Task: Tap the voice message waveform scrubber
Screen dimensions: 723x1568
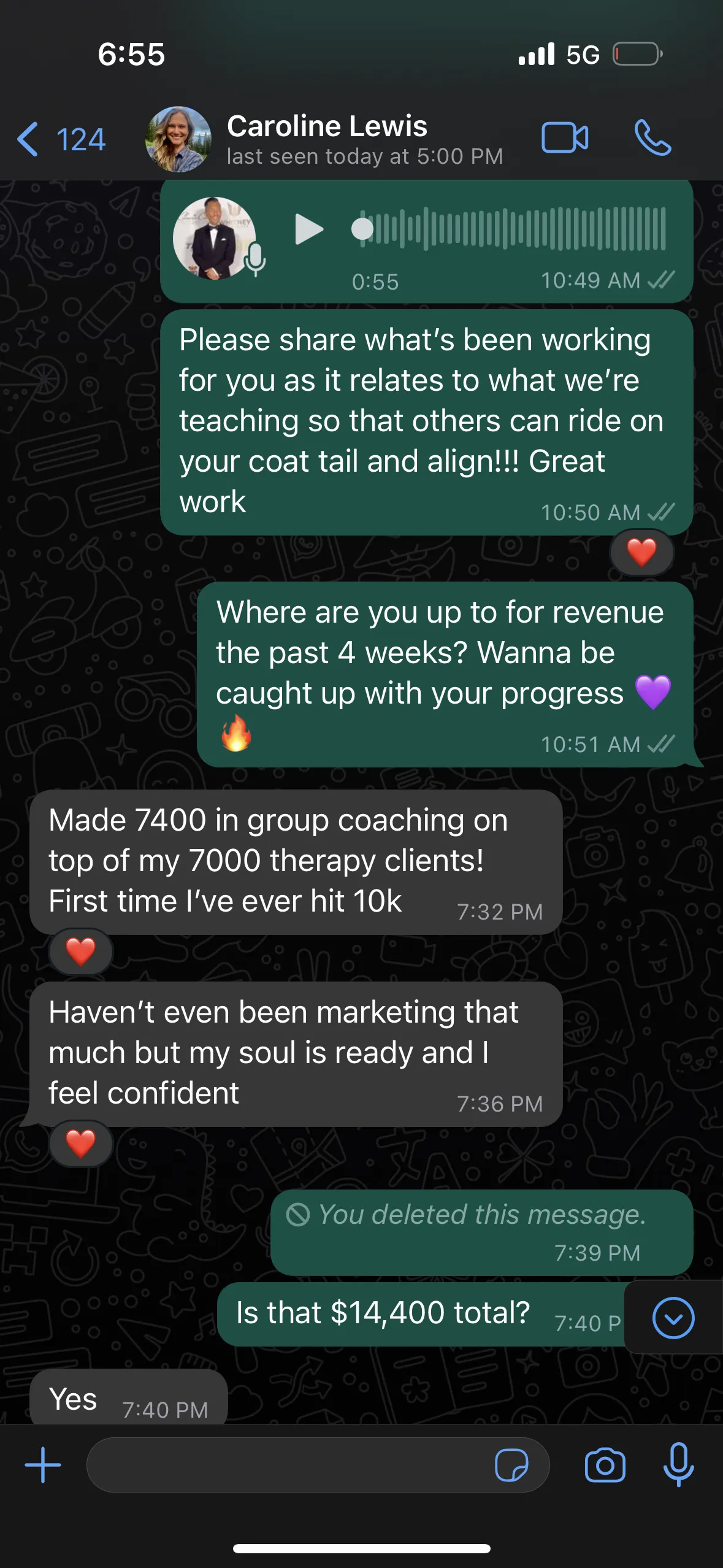Action: pos(508,229)
